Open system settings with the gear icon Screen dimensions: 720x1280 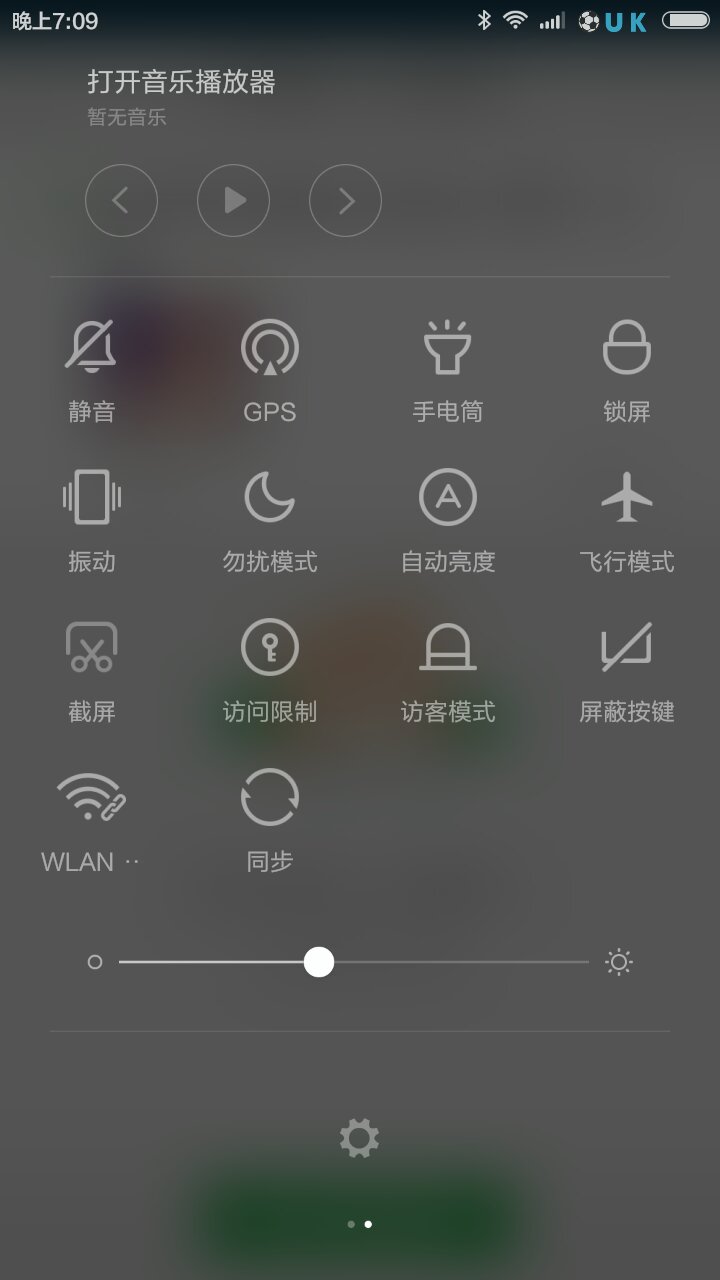pyautogui.click(x=359, y=1137)
